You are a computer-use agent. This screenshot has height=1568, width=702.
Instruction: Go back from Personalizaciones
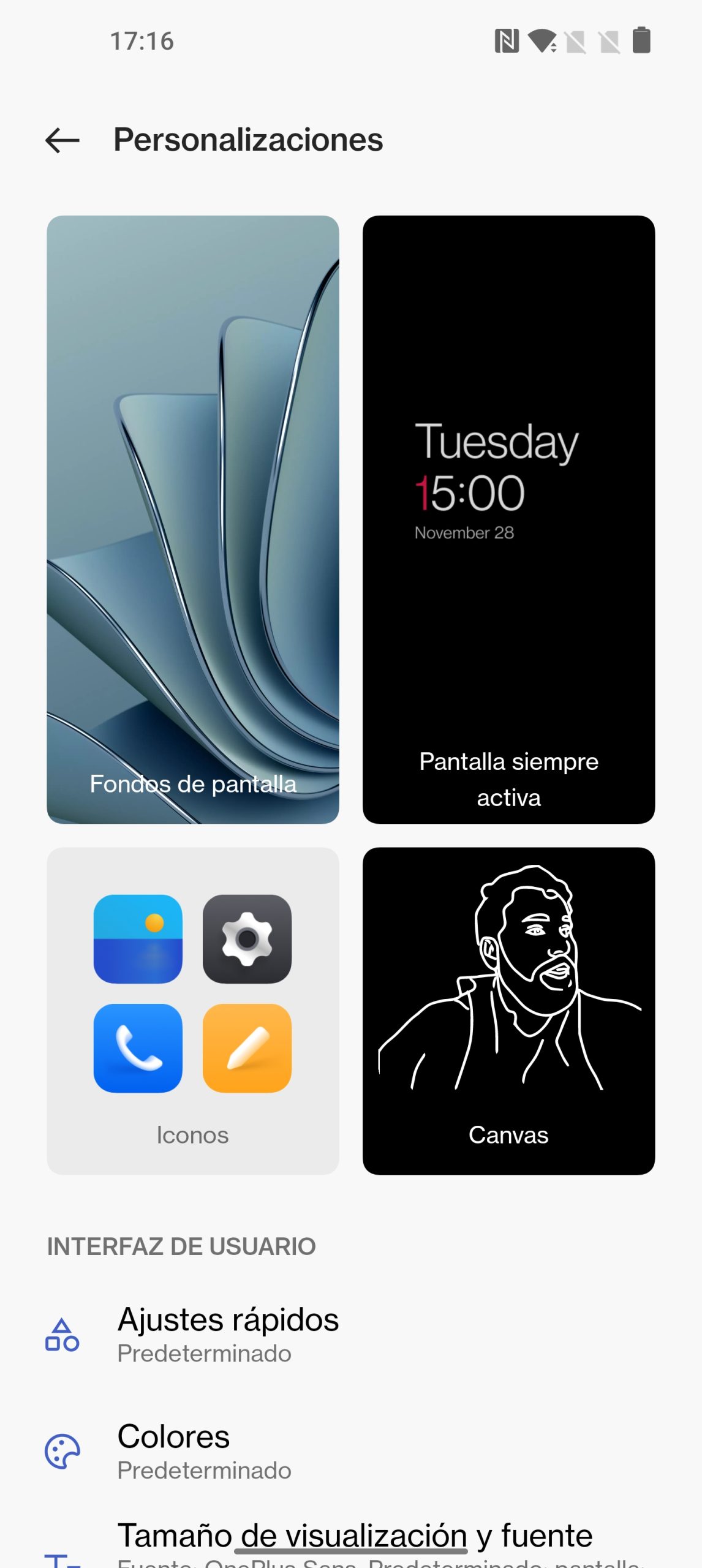[62, 140]
